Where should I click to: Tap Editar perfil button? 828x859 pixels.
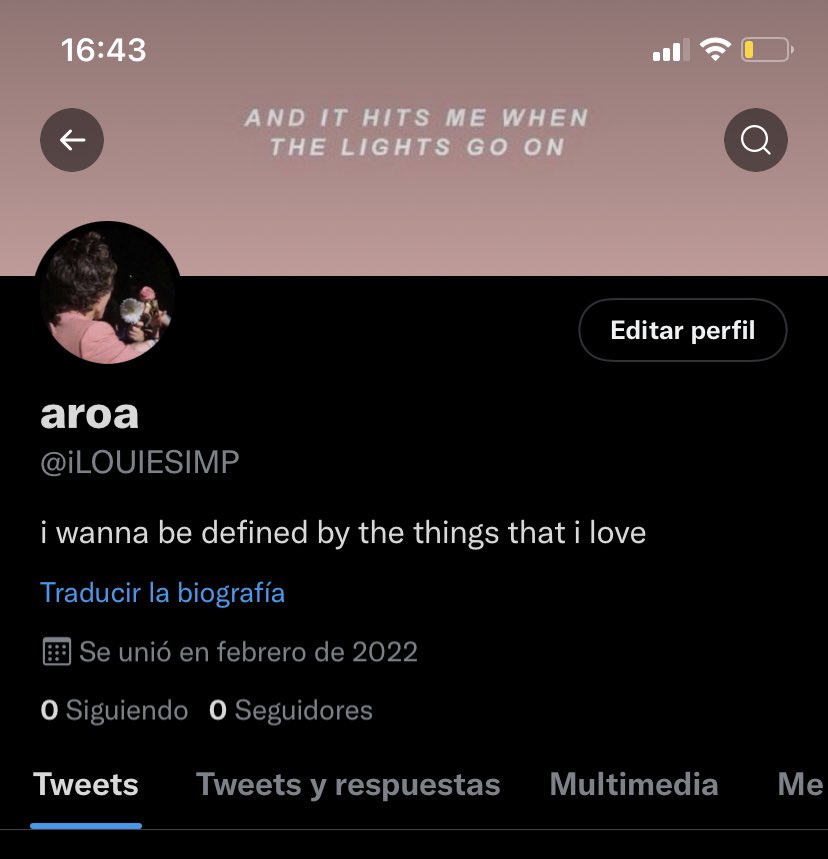(683, 330)
